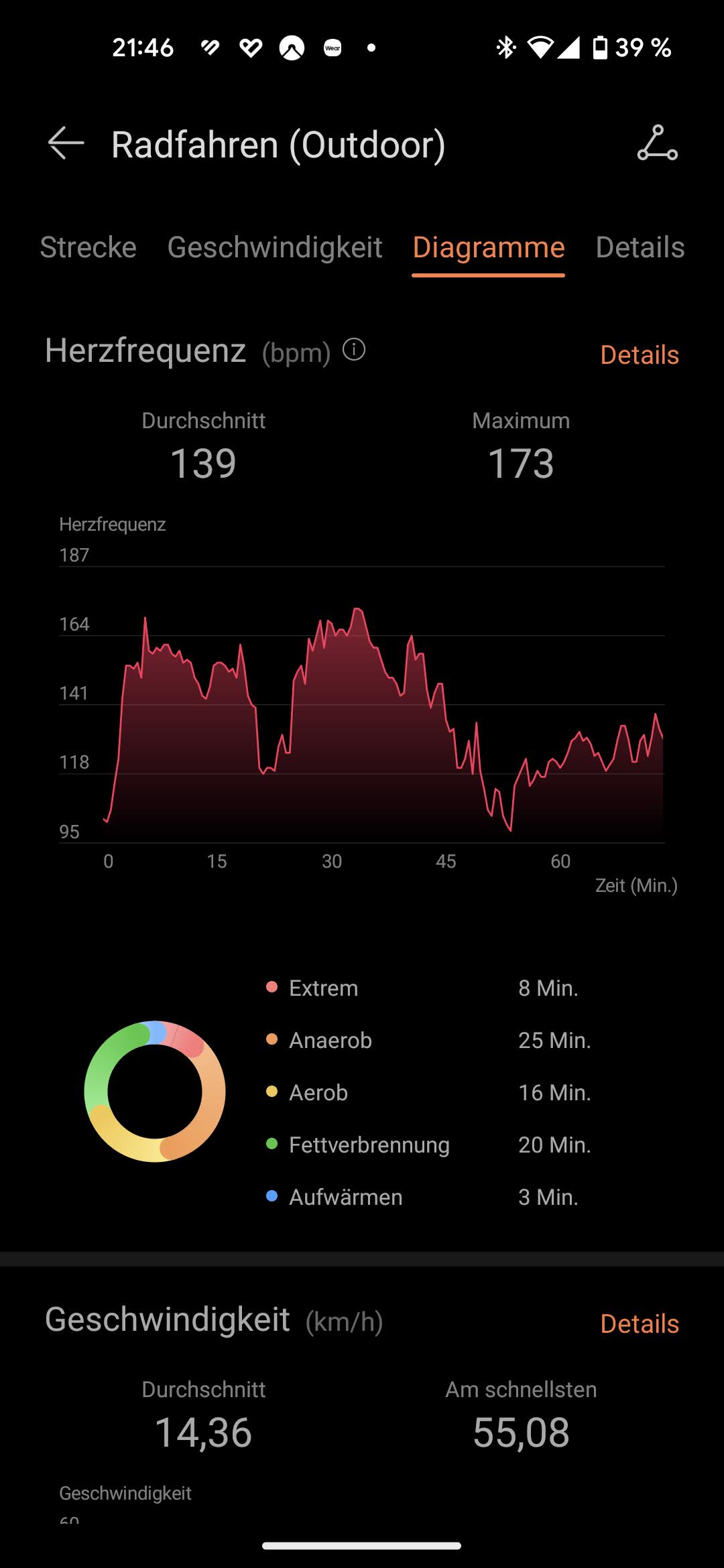Select the Diagramme tab
Screen dimensions: 724x1568
489,247
